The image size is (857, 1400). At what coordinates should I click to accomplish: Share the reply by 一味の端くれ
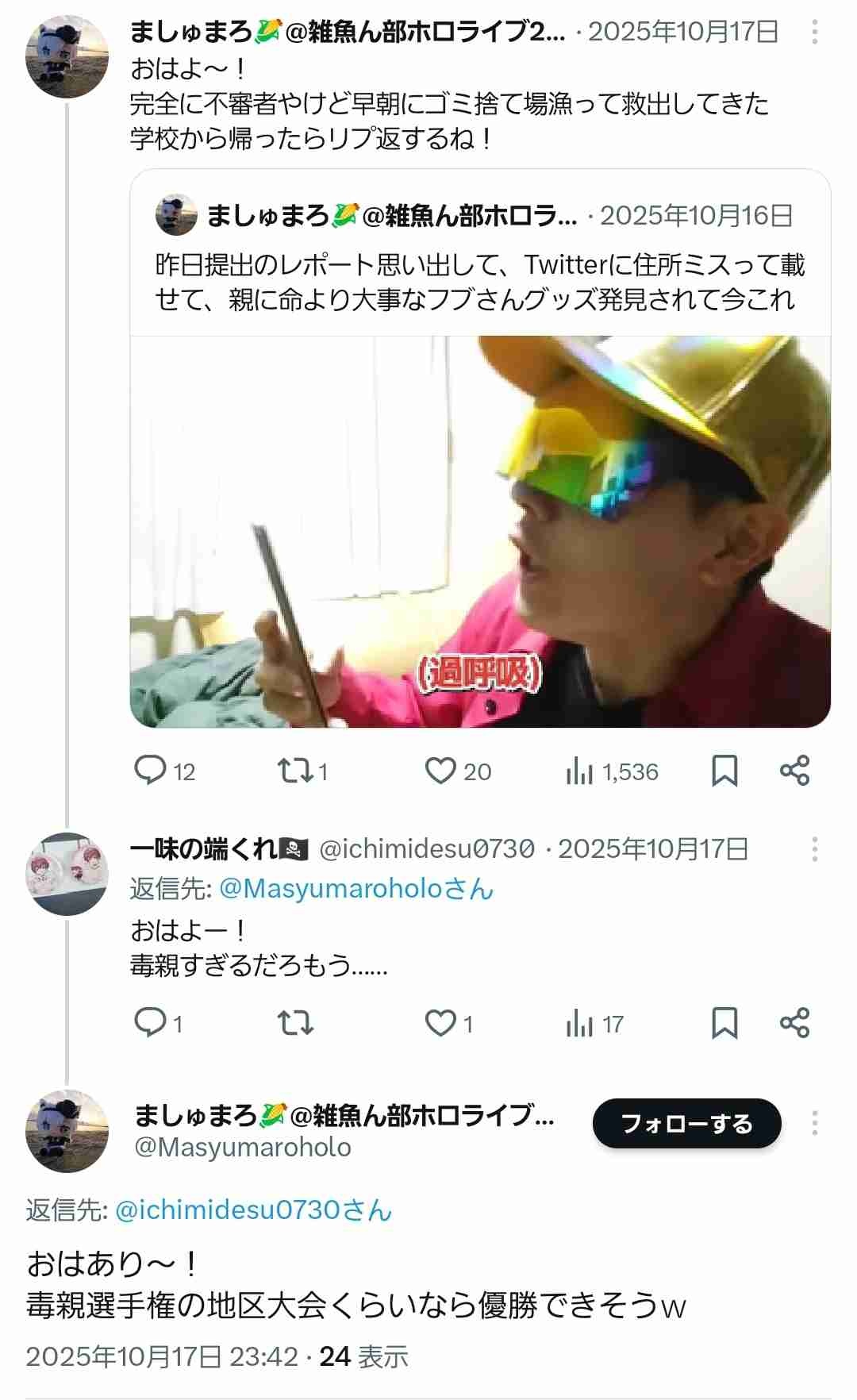click(x=794, y=1023)
